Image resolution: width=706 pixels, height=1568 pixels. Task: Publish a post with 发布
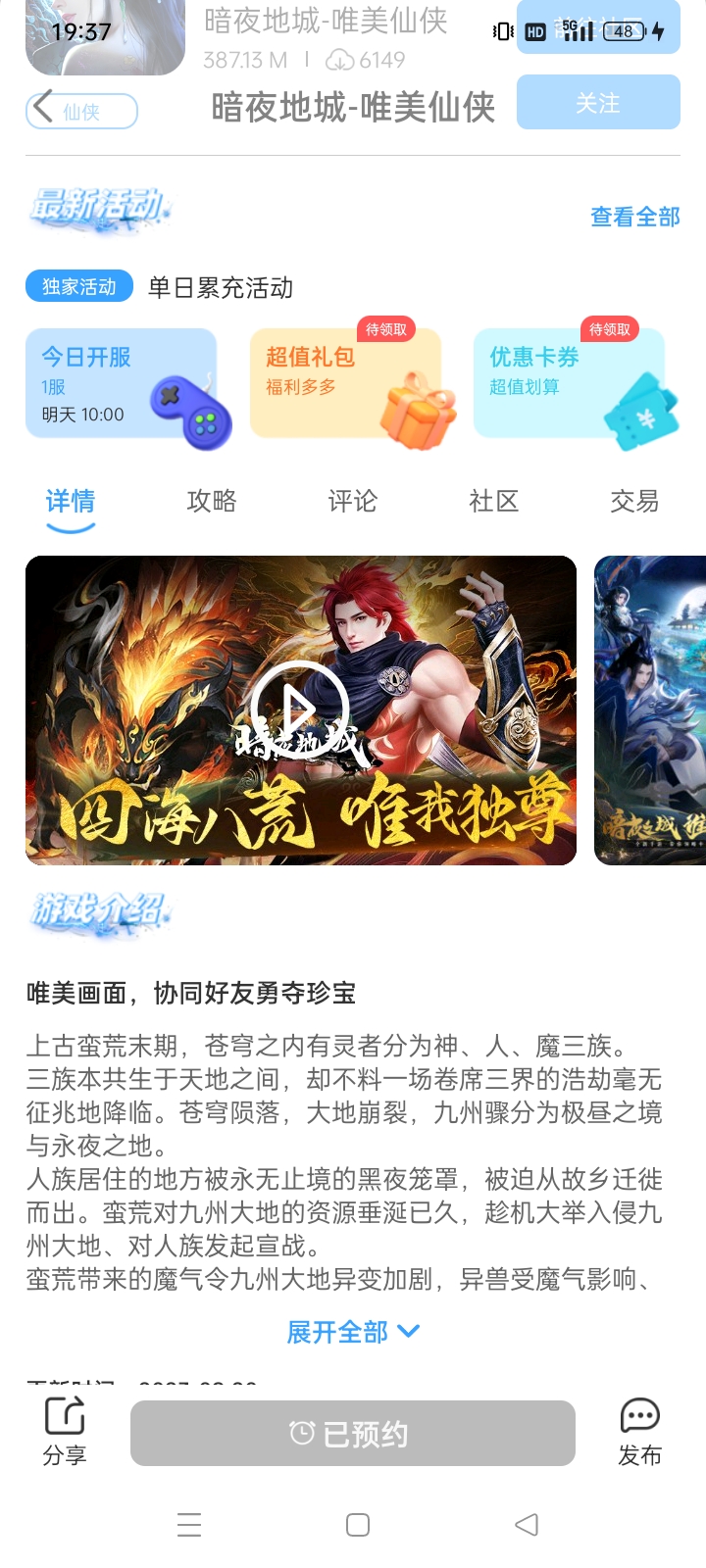click(640, 1432)
